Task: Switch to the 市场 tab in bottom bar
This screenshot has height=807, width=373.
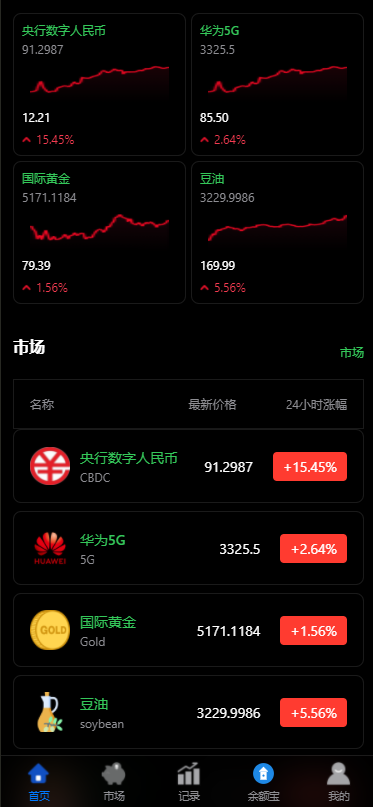Action: coord(114,782)
